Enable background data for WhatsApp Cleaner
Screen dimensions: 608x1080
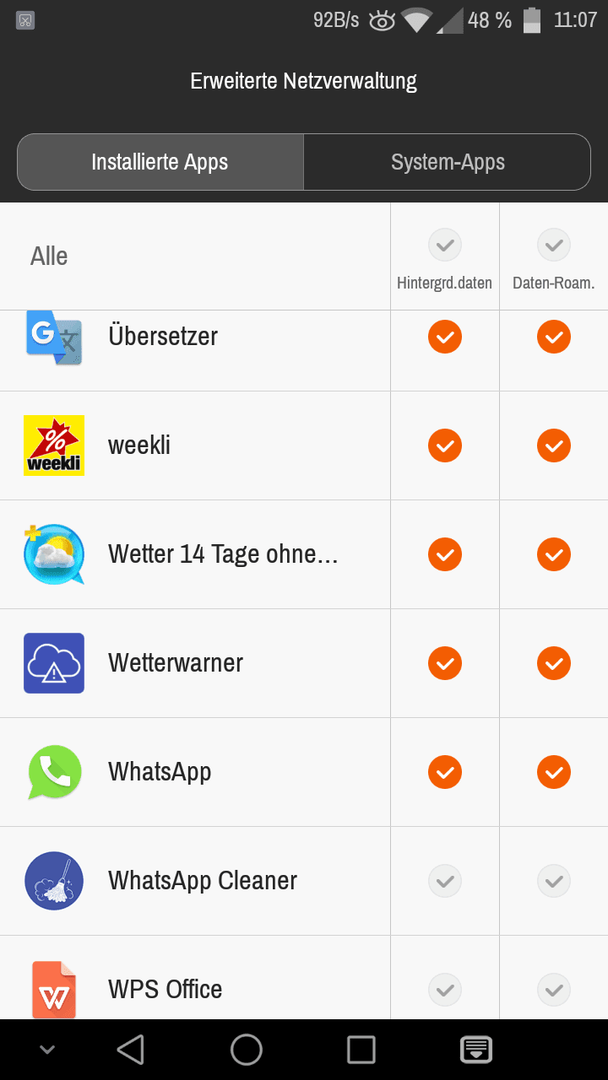pyautogui.click(x=445, y=881)
